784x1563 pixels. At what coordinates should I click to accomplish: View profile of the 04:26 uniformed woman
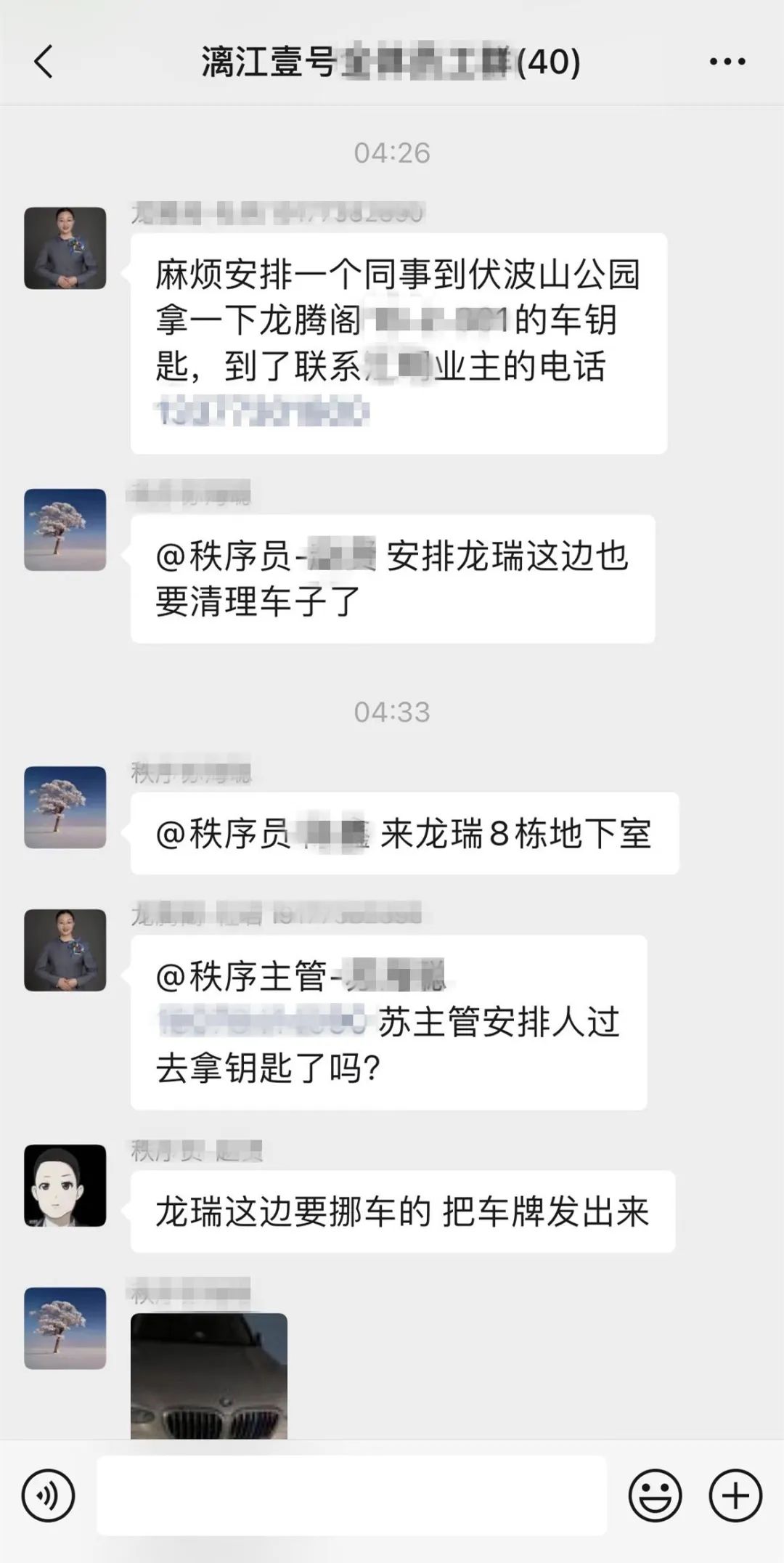(x=65, y=248)
